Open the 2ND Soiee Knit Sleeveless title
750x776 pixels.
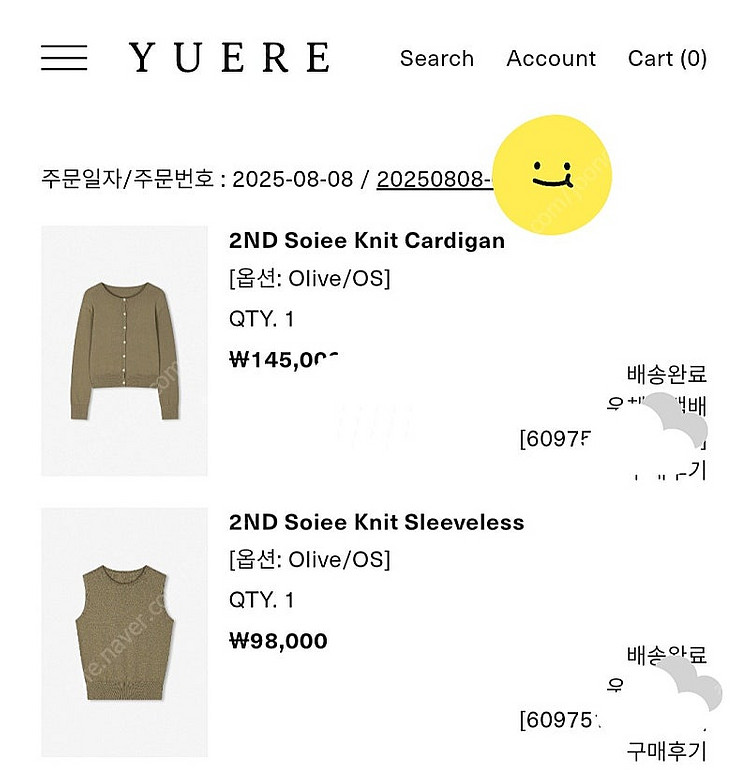click(x=376, y=522)
